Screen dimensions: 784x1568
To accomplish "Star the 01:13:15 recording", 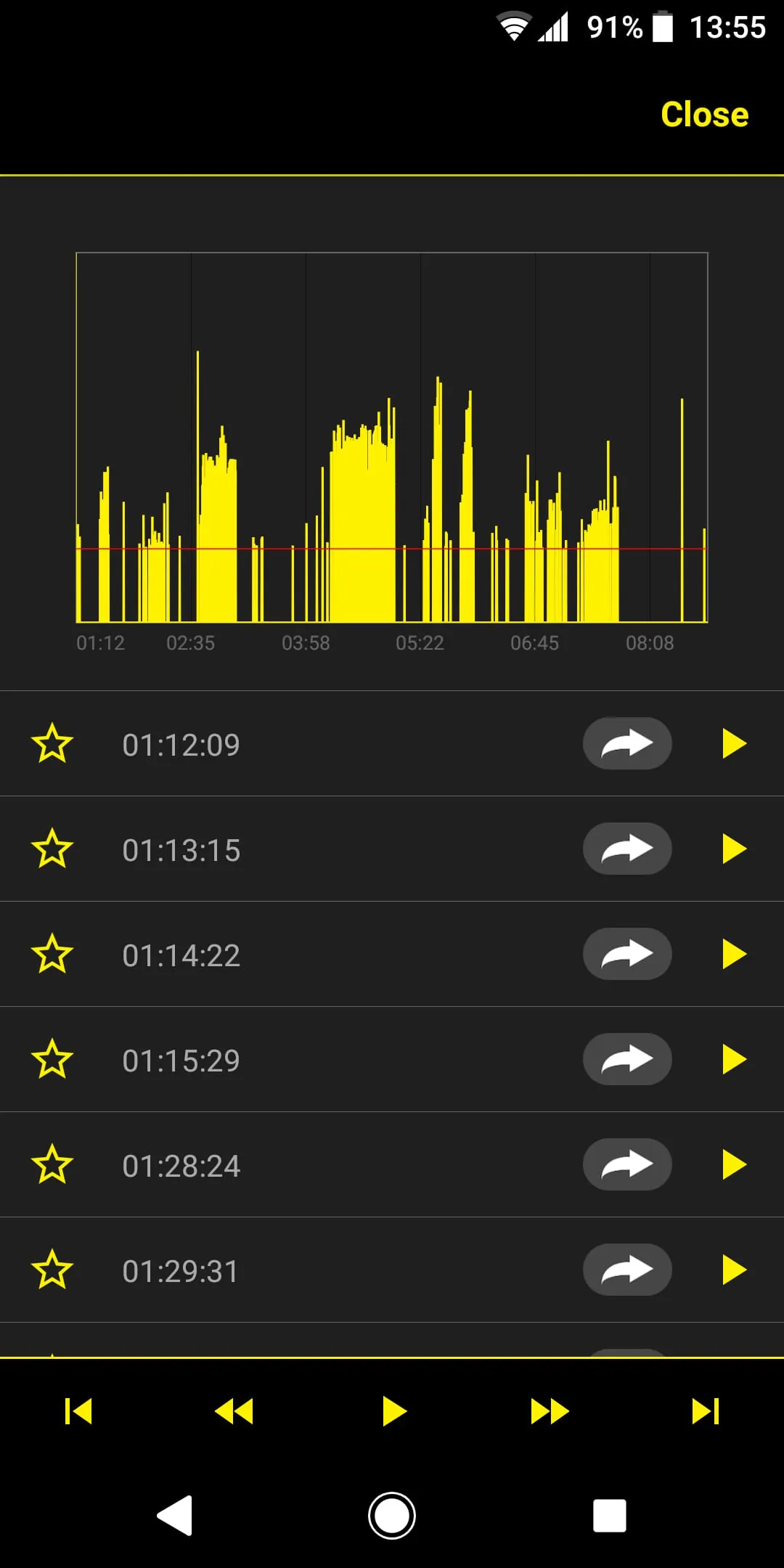I will pos(52,849).
